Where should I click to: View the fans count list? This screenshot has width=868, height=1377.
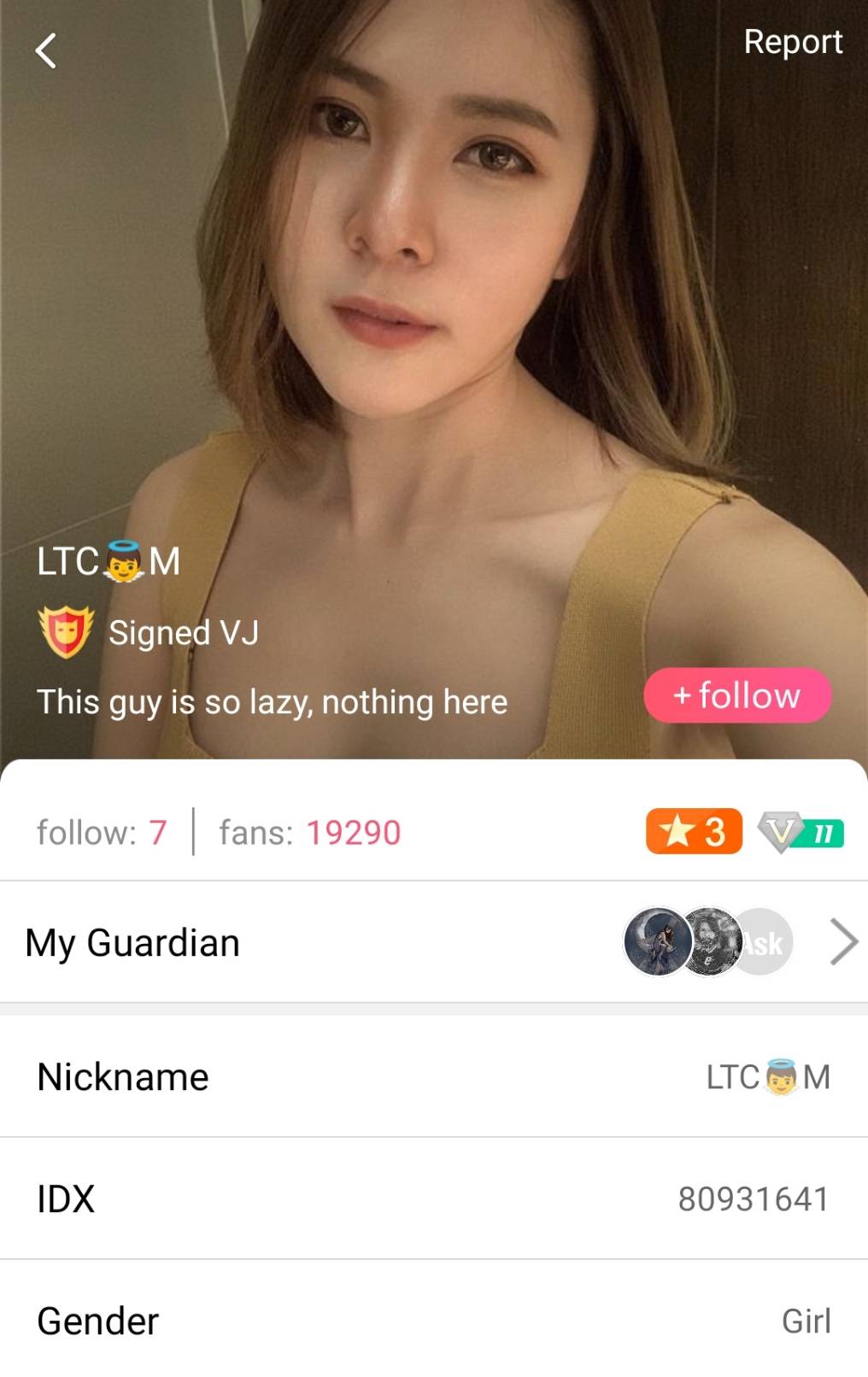(x=309, y=833)
